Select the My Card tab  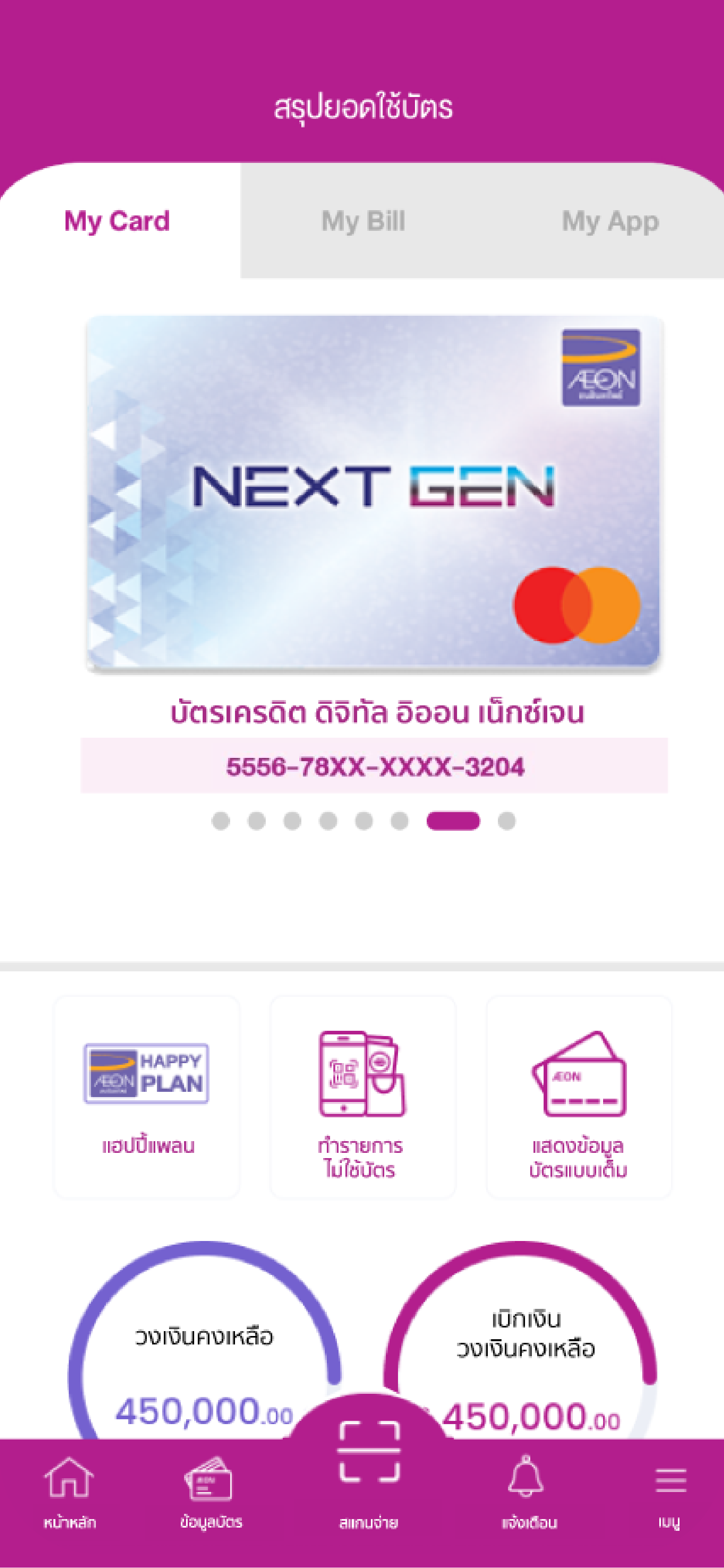(117, 221)
